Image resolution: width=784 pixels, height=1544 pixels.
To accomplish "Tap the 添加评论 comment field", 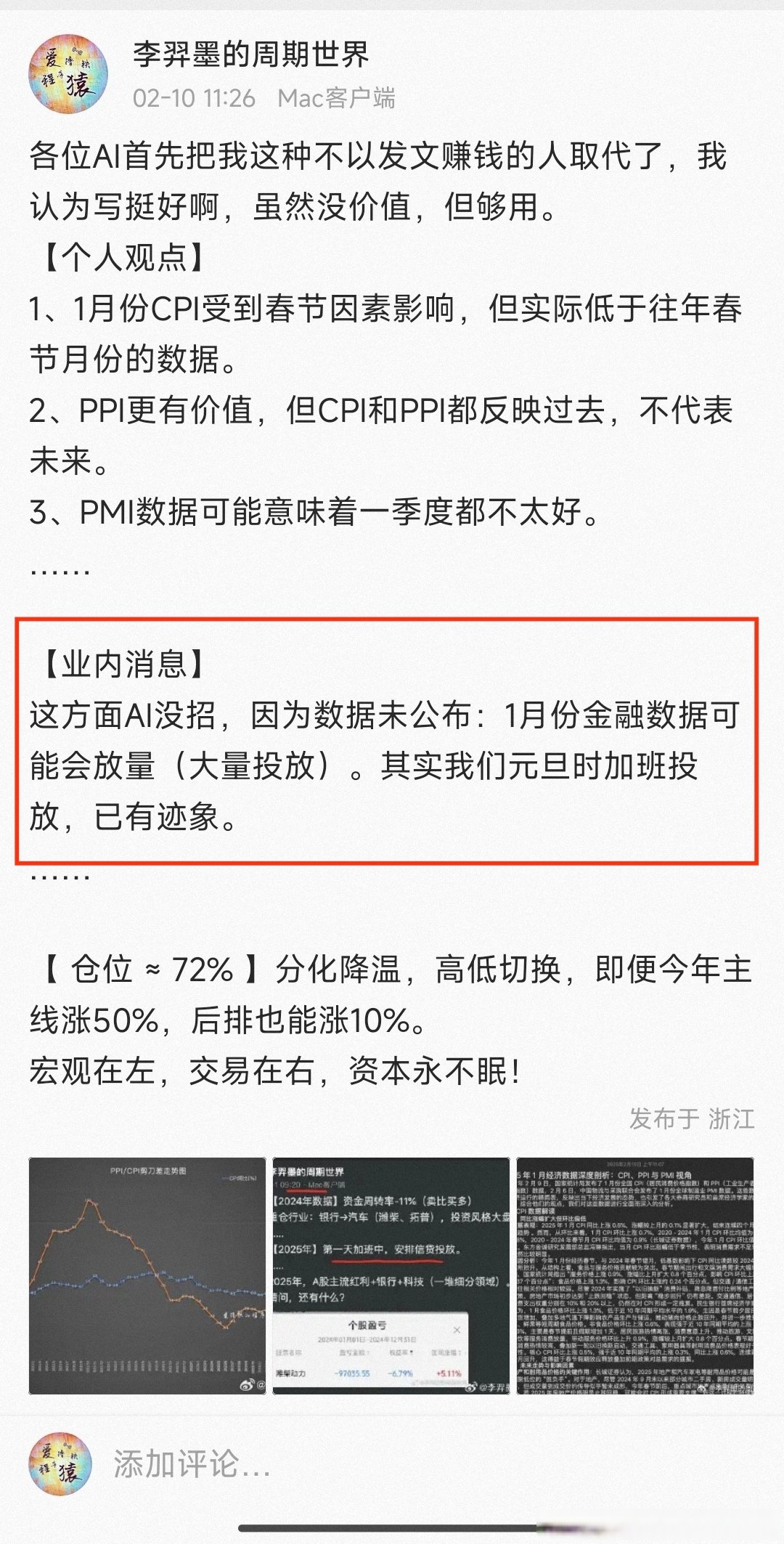I will pos(192,1464).
